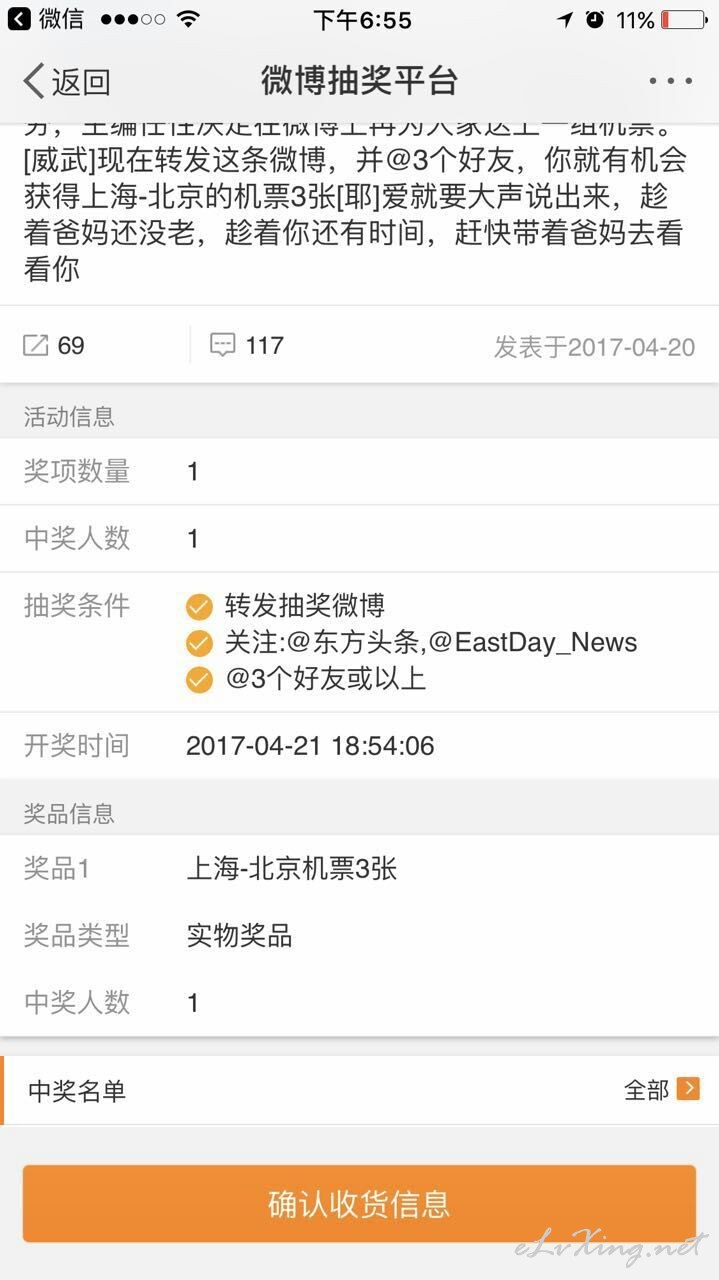719x1280 pixels.
Task: Go back using the 返回 button
Action: coord(66,81)
